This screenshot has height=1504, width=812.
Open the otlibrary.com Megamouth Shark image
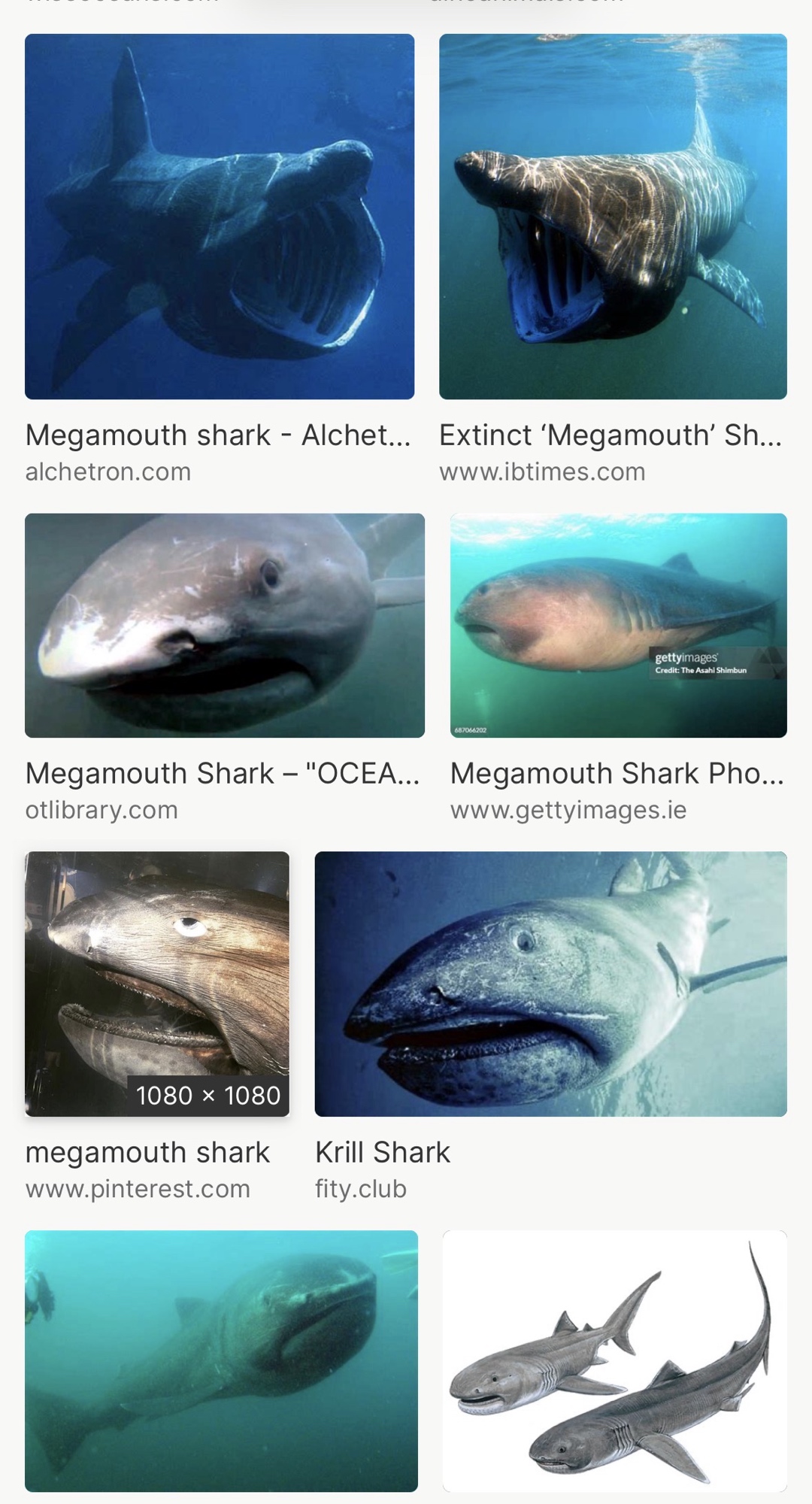point(224,625)
